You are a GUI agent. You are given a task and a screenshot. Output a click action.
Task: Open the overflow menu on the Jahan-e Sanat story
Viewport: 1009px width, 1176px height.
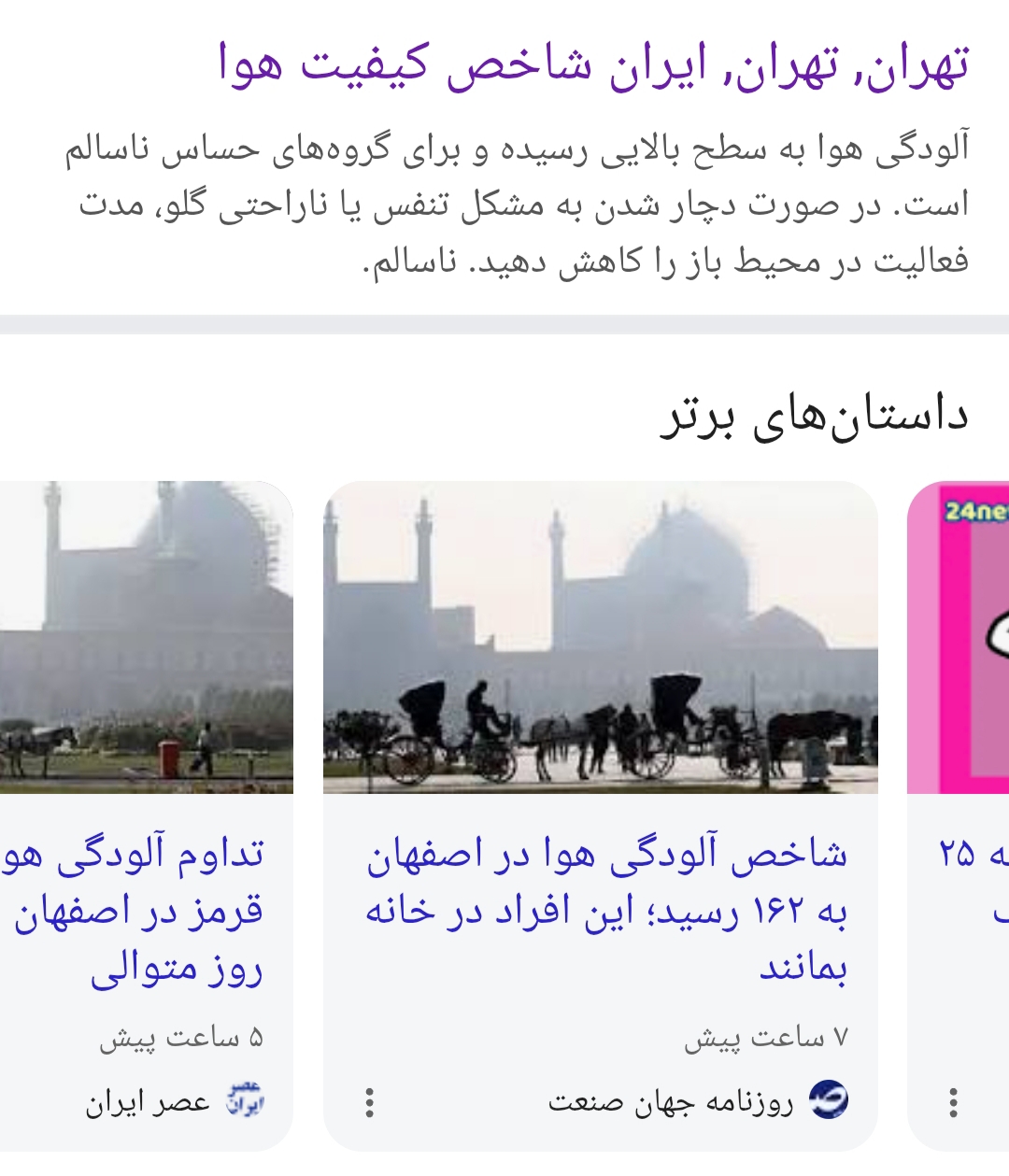370,1102
